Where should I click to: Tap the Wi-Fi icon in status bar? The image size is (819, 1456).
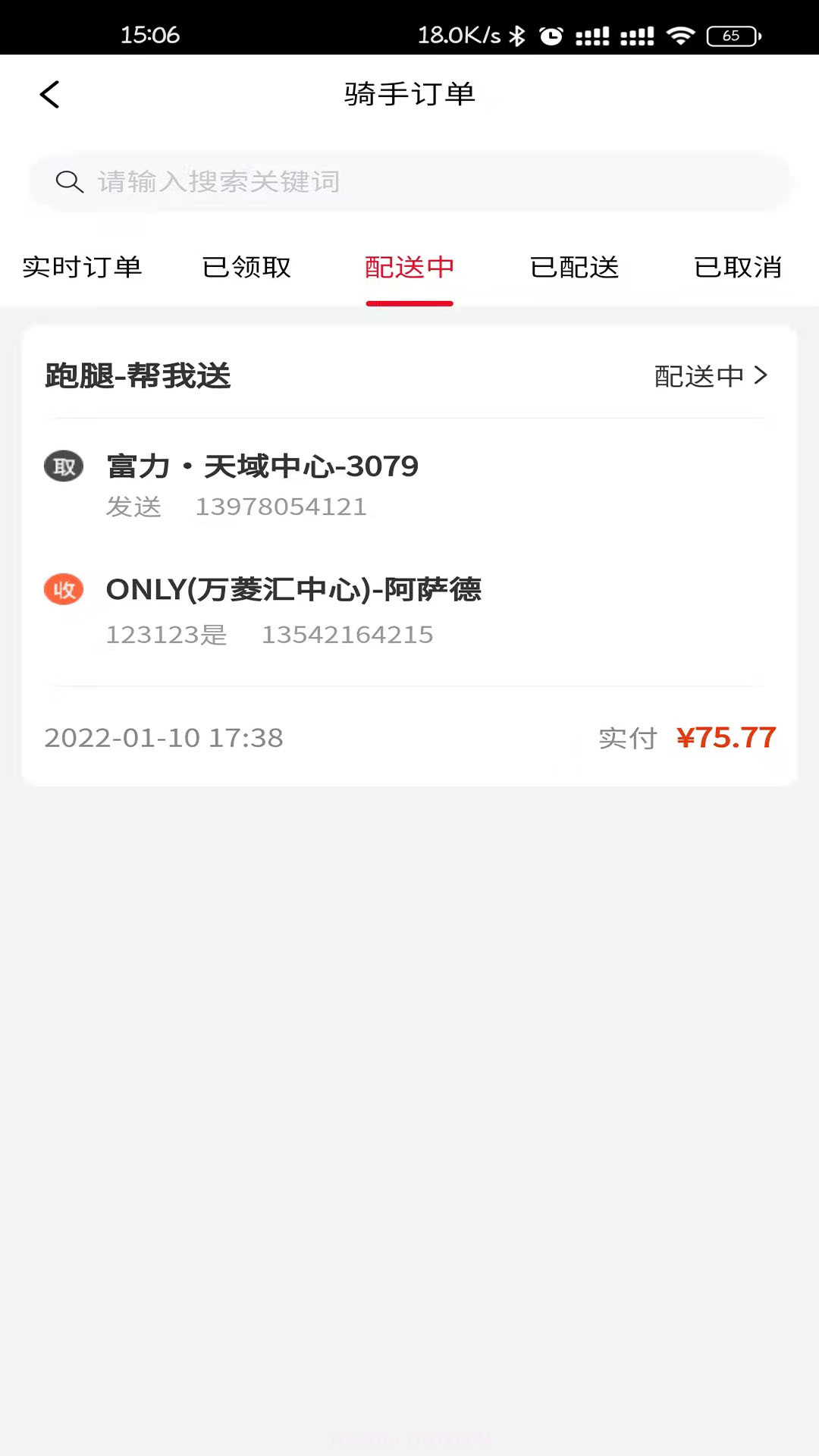680,34
